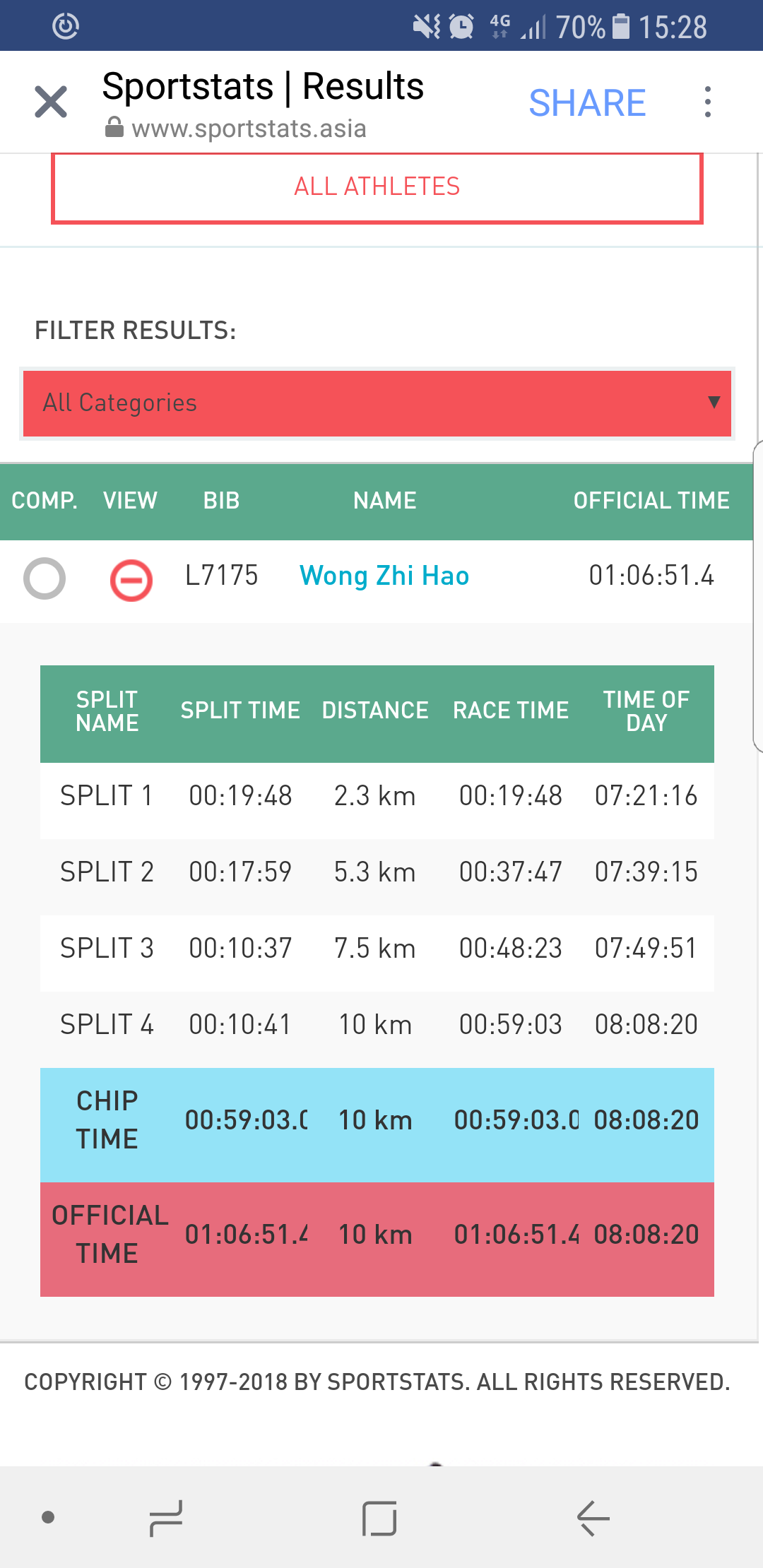Select the compare circle for bib L7175

(x=45, y=578)
